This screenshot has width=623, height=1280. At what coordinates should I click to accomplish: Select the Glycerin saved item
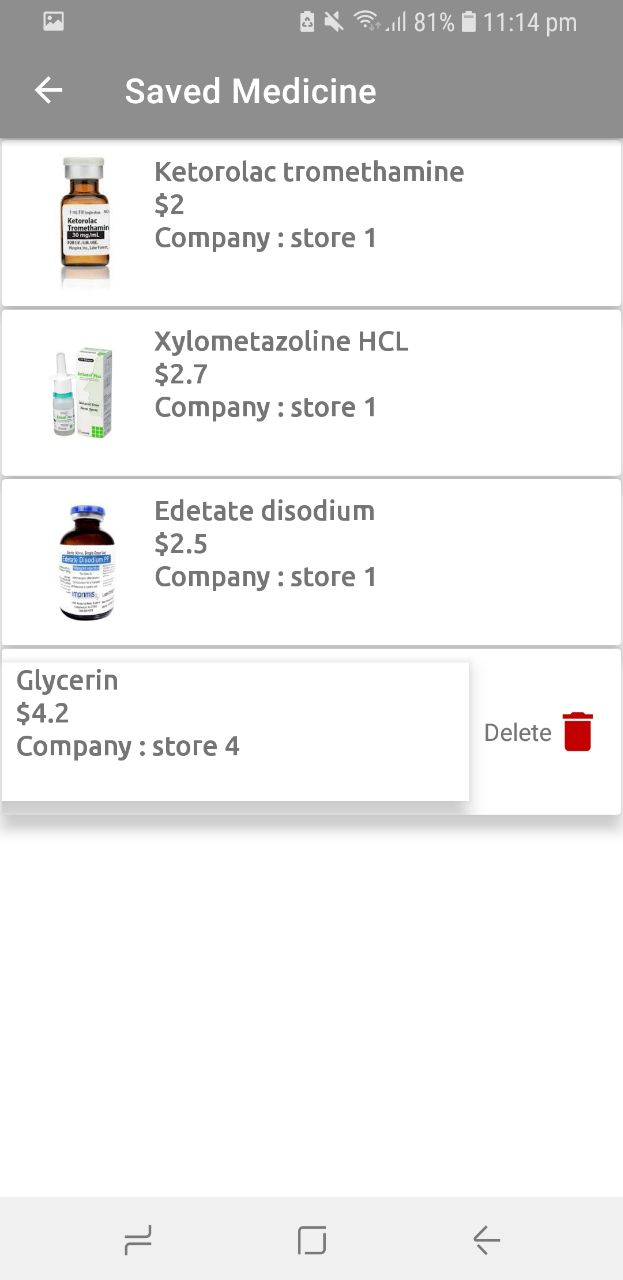click(x=235, y=730)
